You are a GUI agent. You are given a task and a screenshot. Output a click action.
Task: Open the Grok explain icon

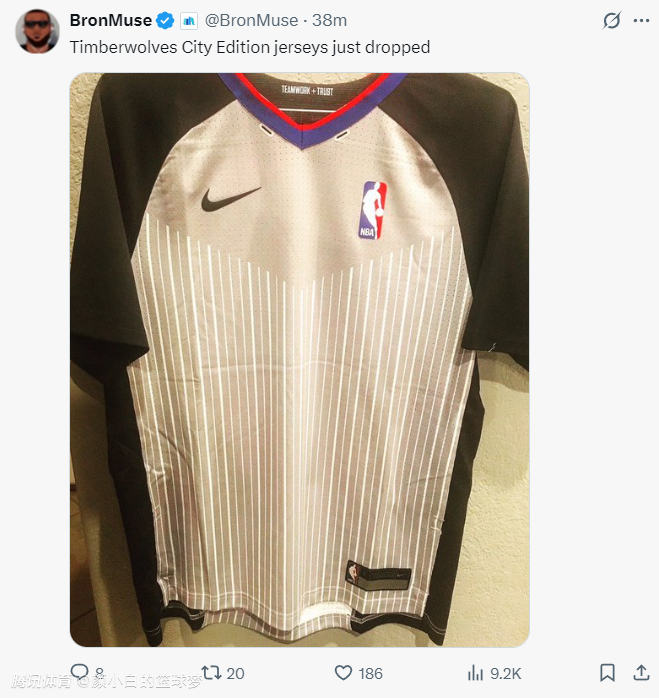(x=612, y=20)
